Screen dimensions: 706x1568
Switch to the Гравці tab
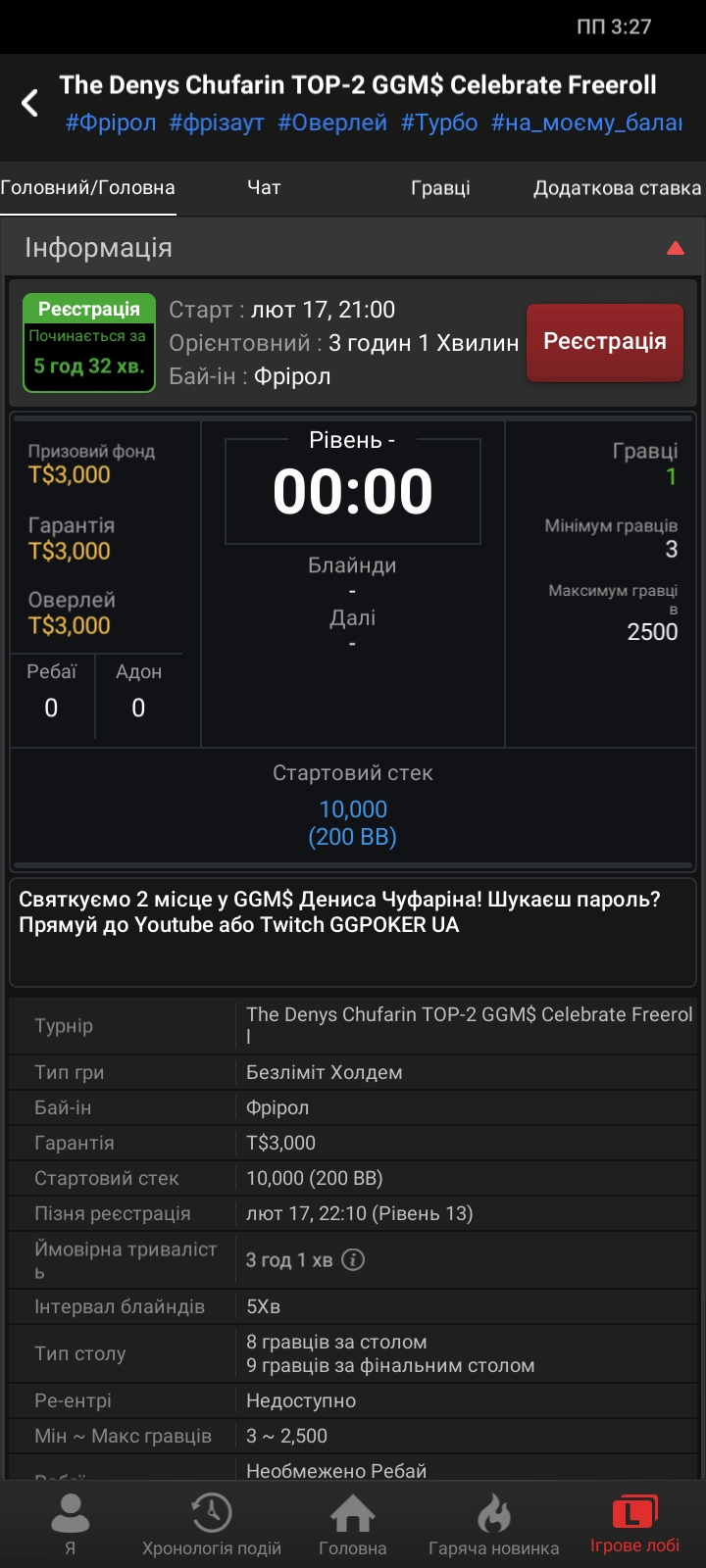(440, 188)
